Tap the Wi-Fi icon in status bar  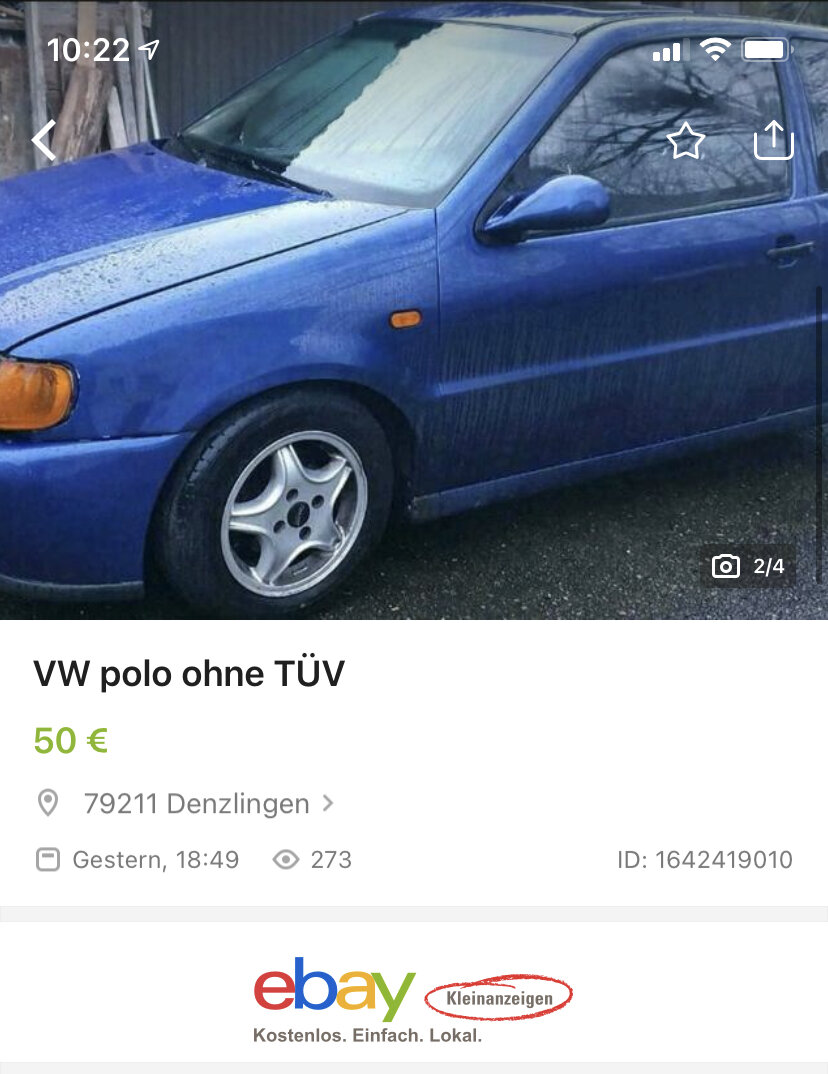(713, 47)
